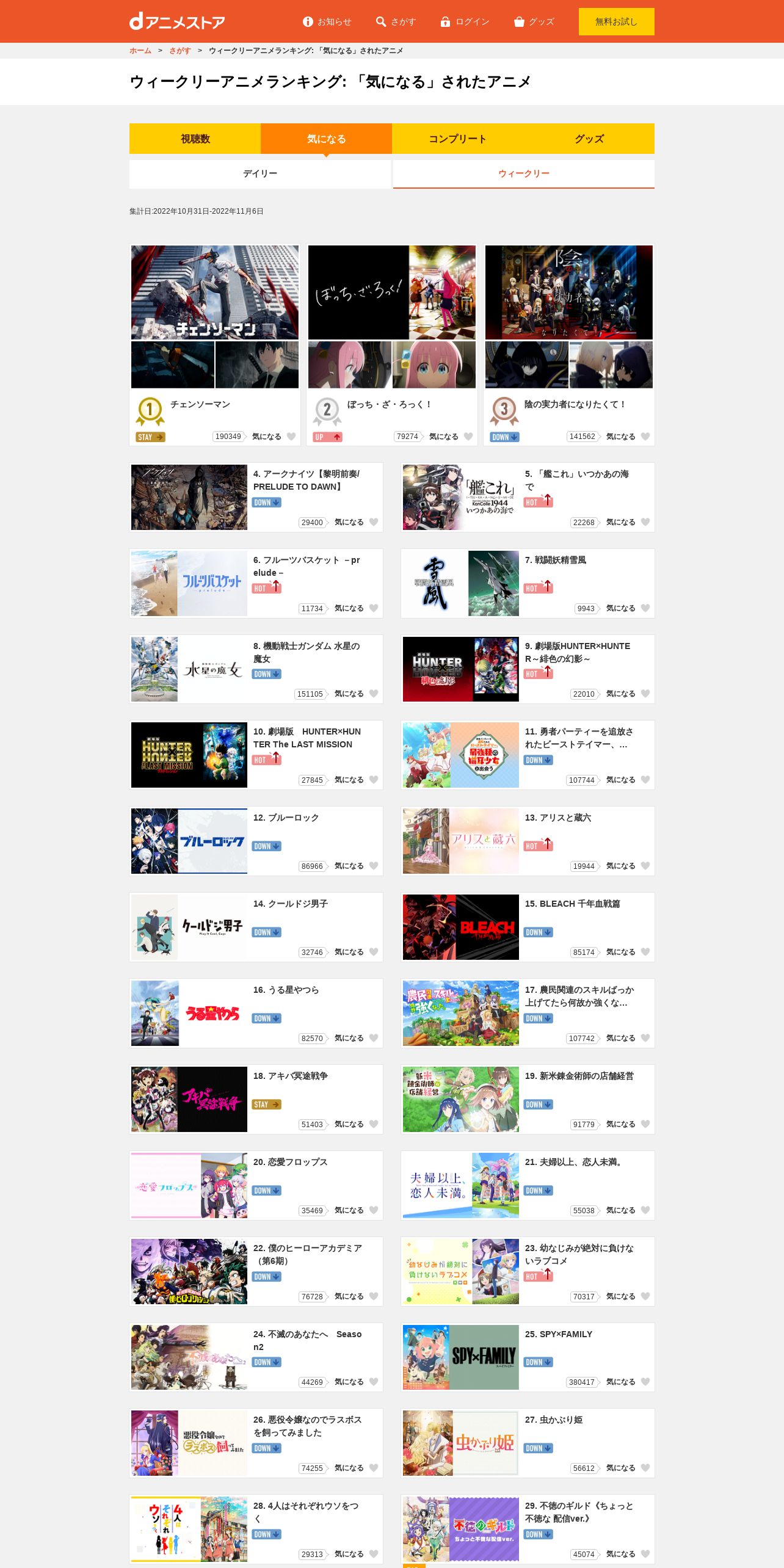Open 機動戦士ガンダム 水星の魔女 entry
Viewport: 784px width, 1568px height.
[x=256, y=669]
